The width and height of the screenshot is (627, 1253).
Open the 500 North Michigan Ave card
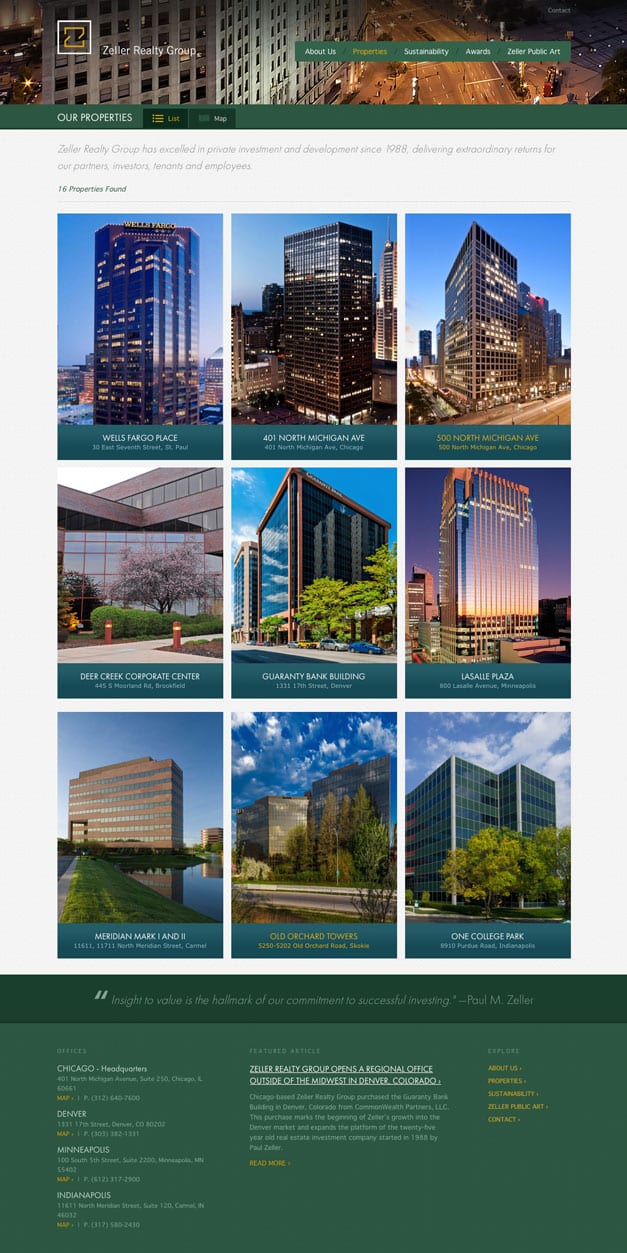click(488, 336)
